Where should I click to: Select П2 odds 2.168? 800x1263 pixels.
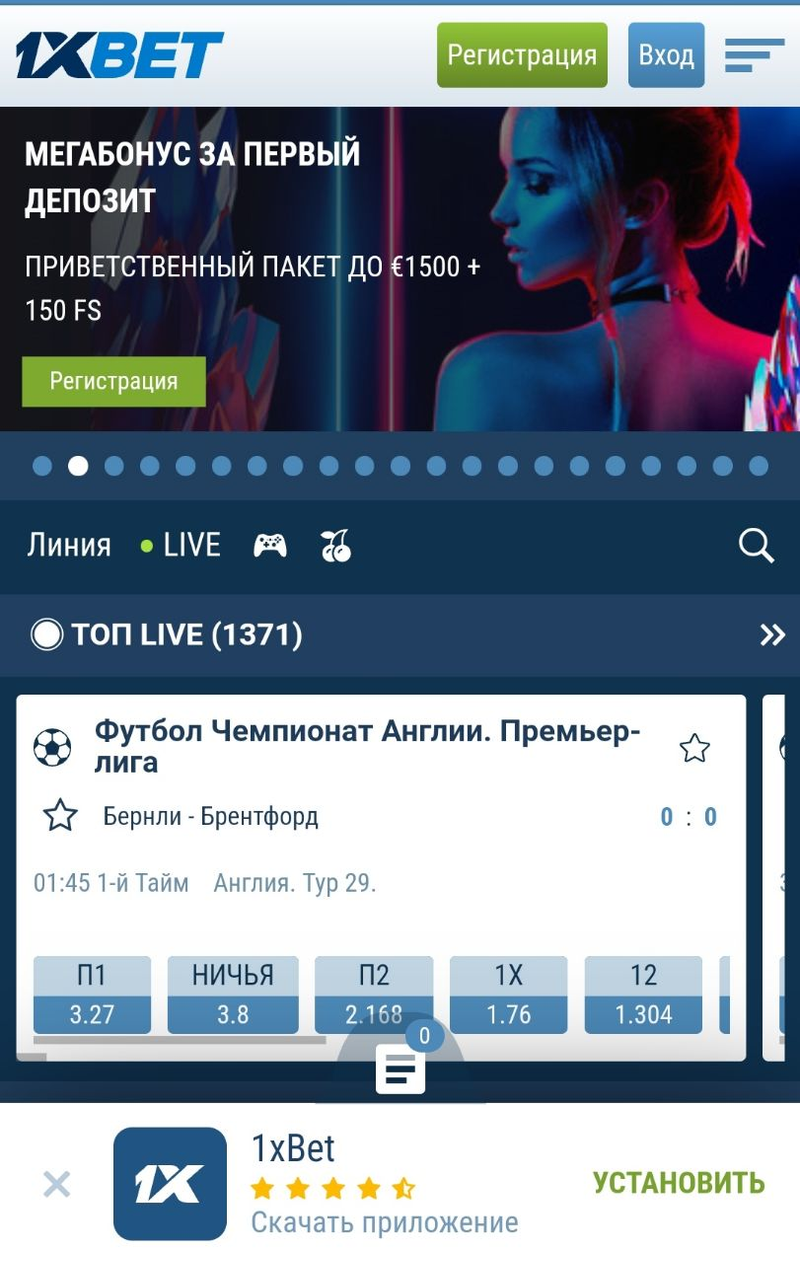(374, 995)
